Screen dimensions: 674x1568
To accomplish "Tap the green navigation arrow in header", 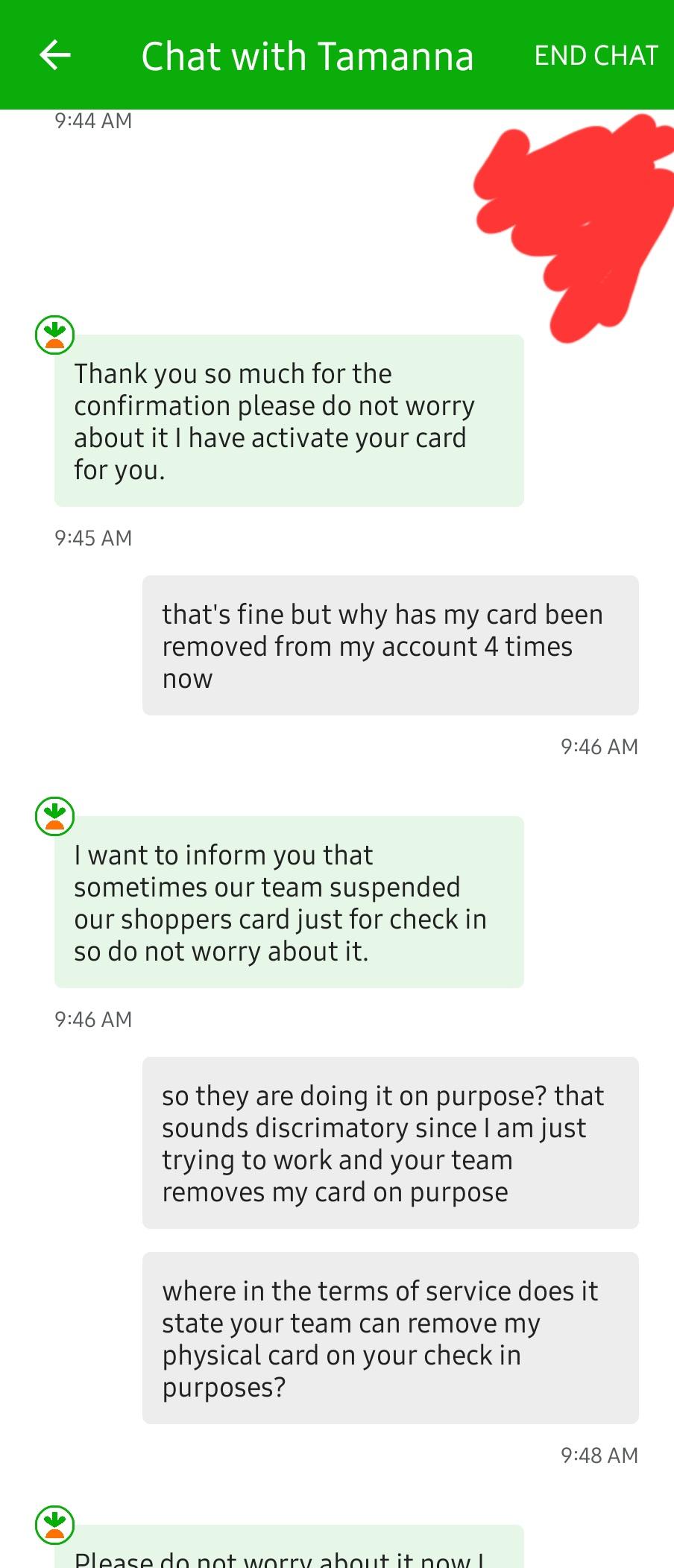I will point(52,54).
